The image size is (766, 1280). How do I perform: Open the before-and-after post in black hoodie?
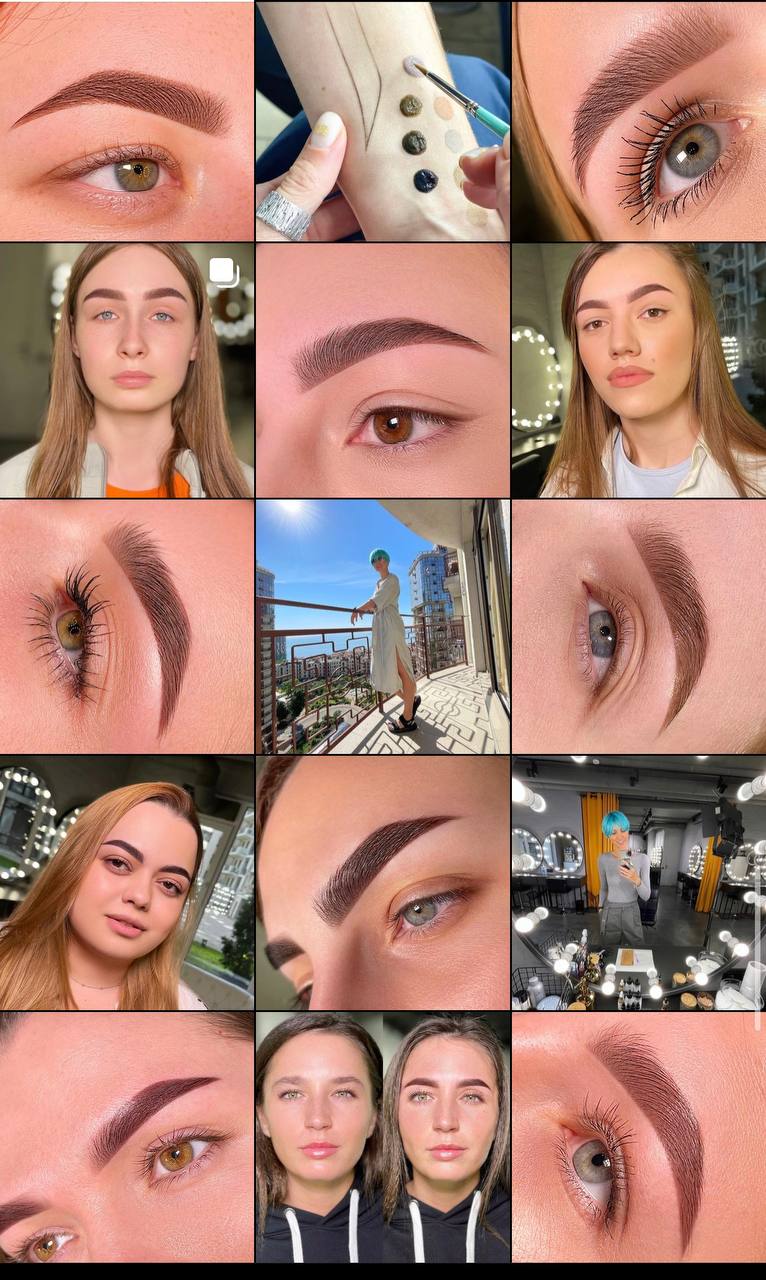coord(383,1137)
